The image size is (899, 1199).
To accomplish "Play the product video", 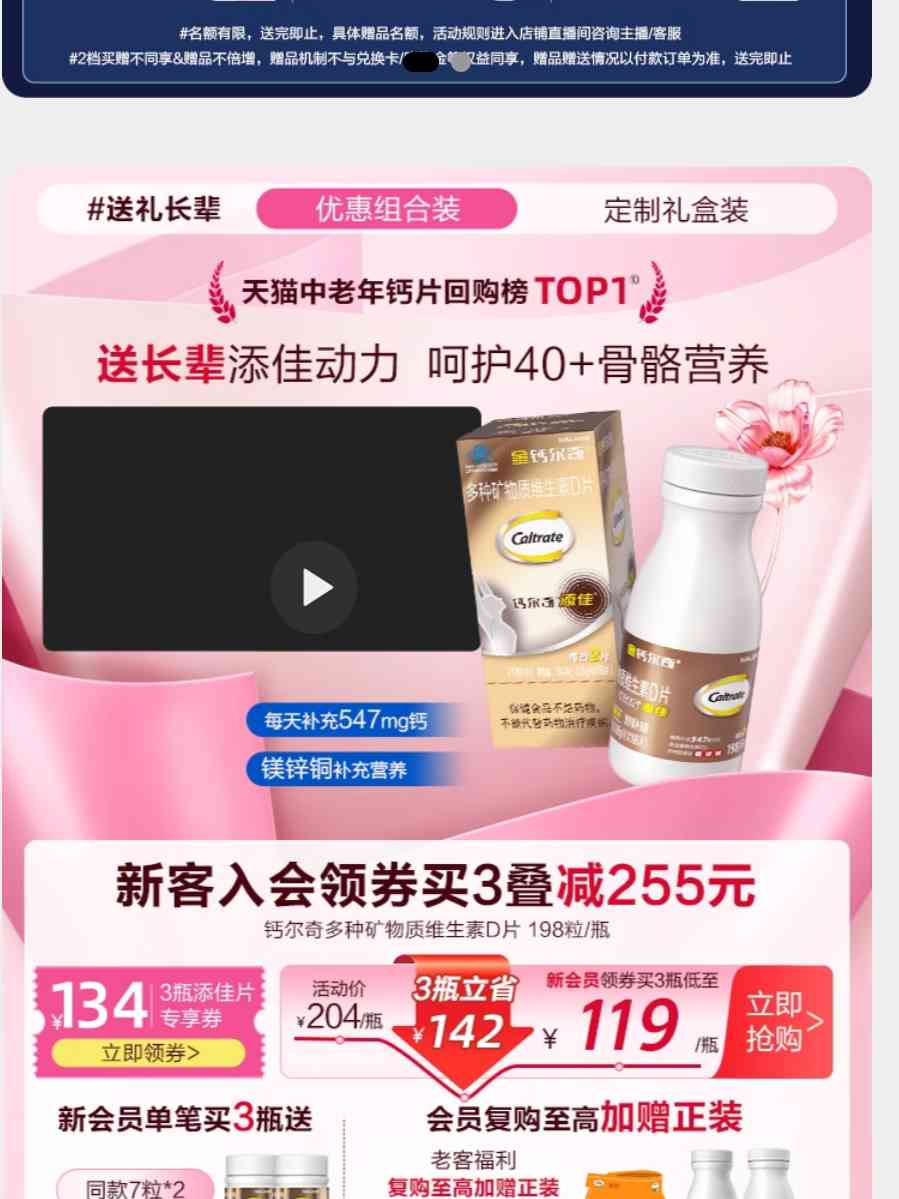I will point(314,587).
